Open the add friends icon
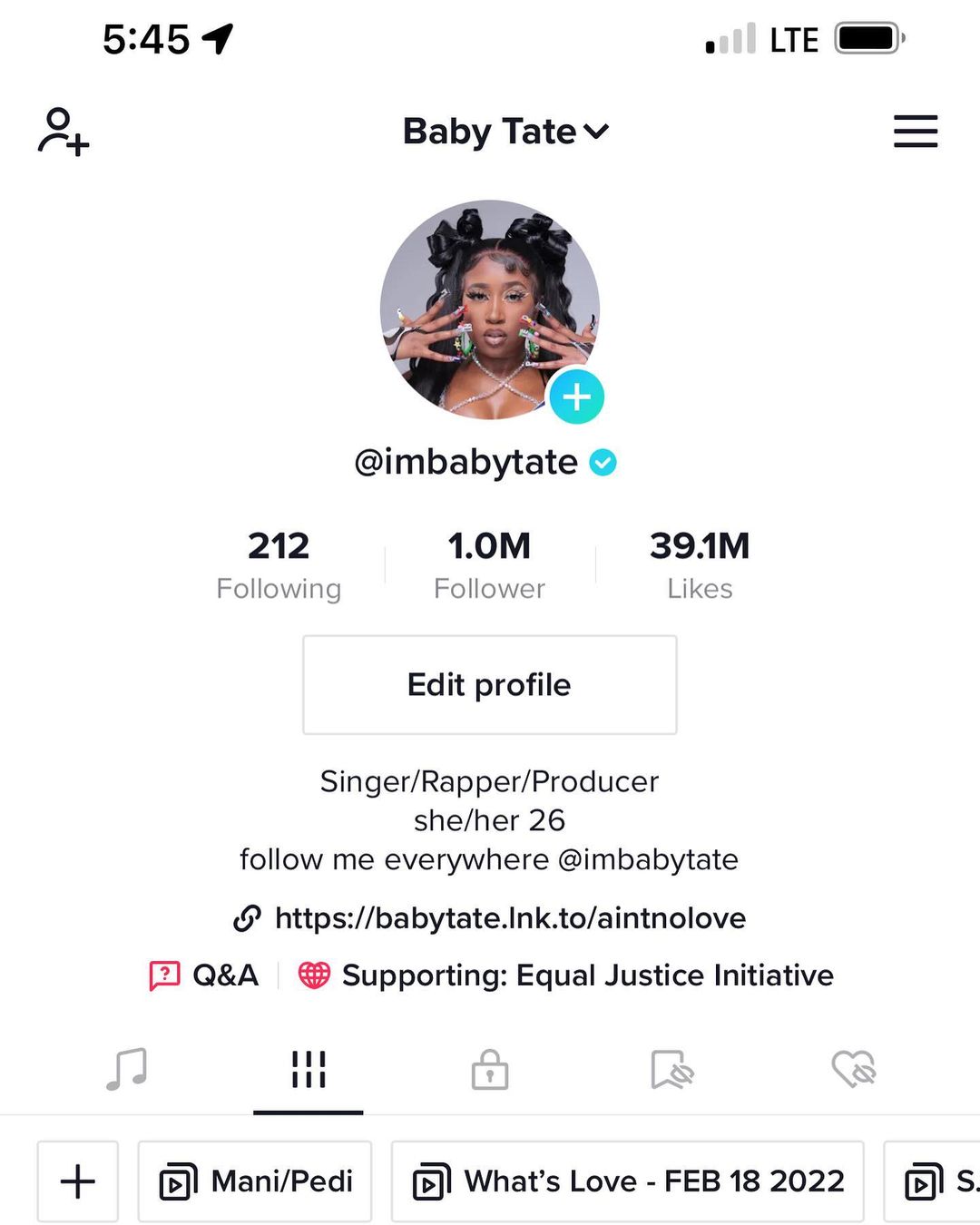980x1225 pixels. pyautogui.click(x=64, y=132)
